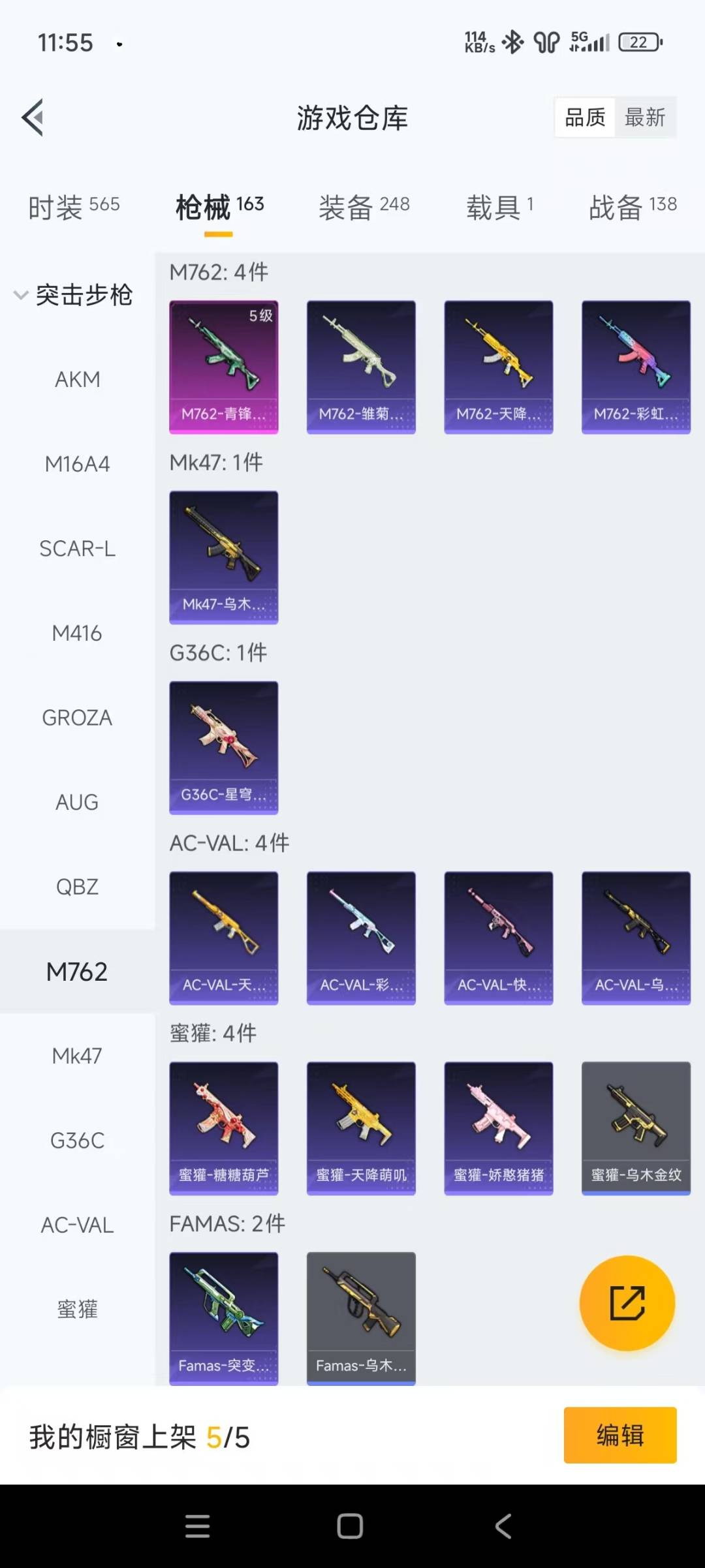The width and height of the screenshot is (705, 1568).
Task: Tap the 编辑 button
Action: [x=619, y=1435]
